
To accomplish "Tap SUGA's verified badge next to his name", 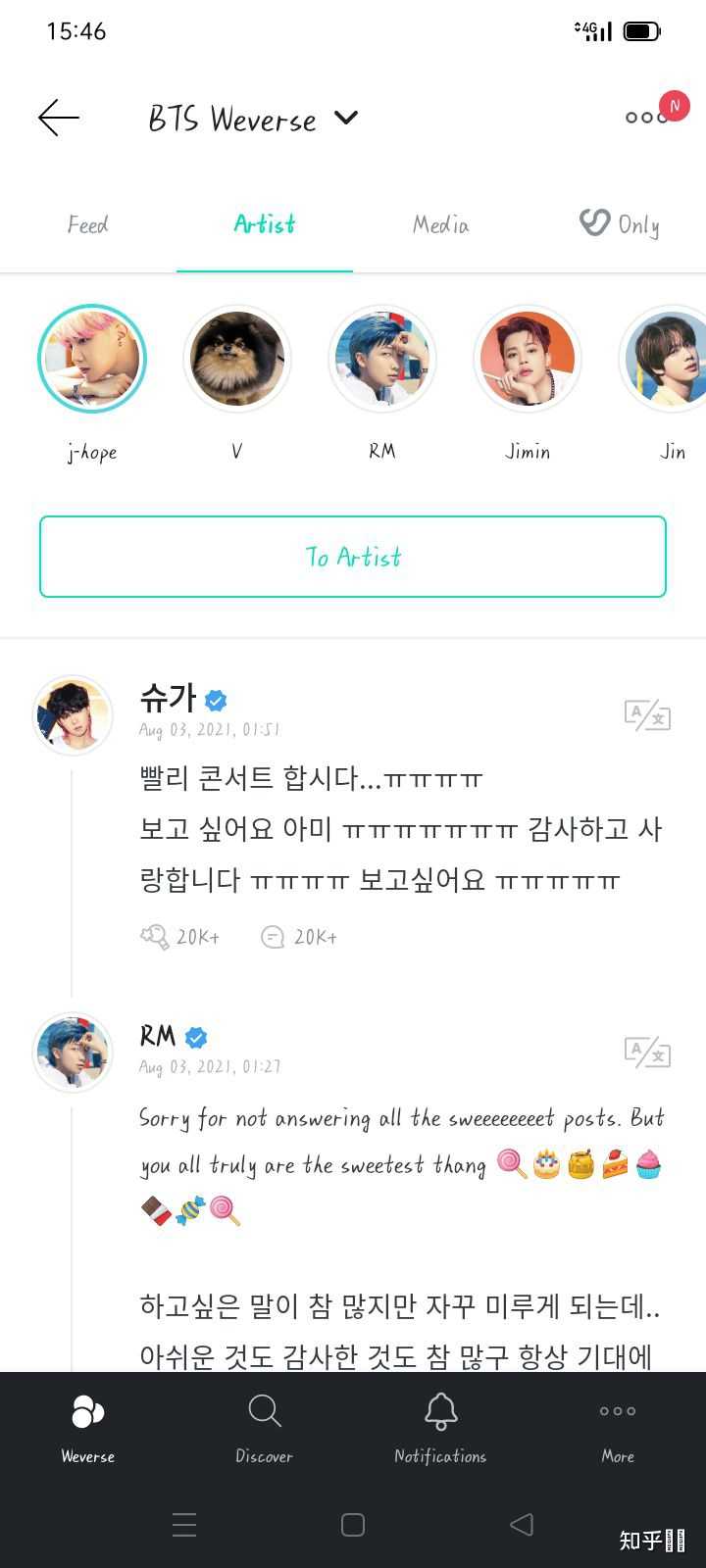I will (215, 699).
